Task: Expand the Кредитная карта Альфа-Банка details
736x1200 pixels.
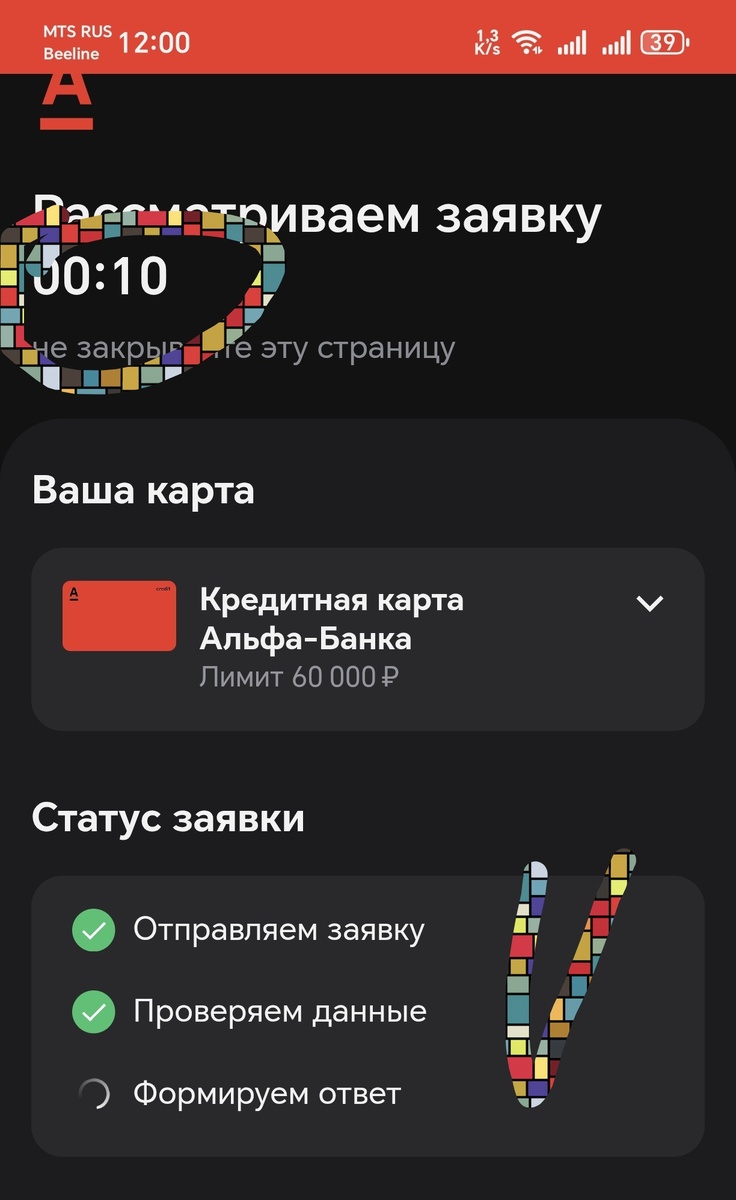Action: point(650,602)
